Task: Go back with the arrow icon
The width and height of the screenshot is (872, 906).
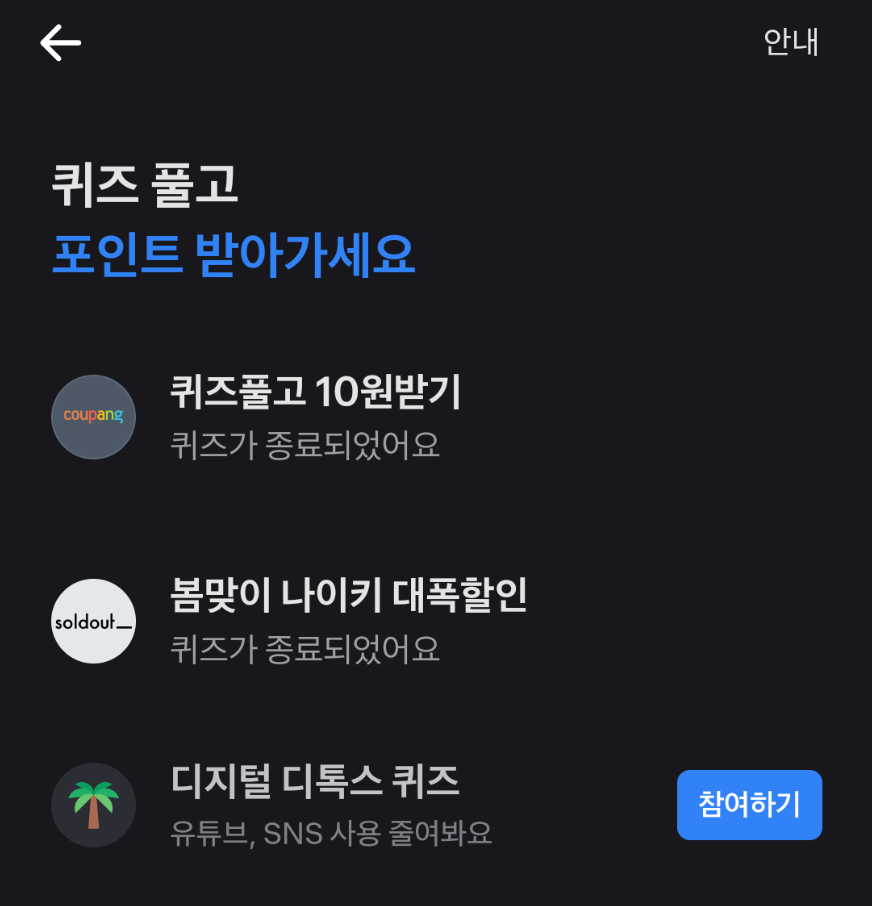Action: 60,43
